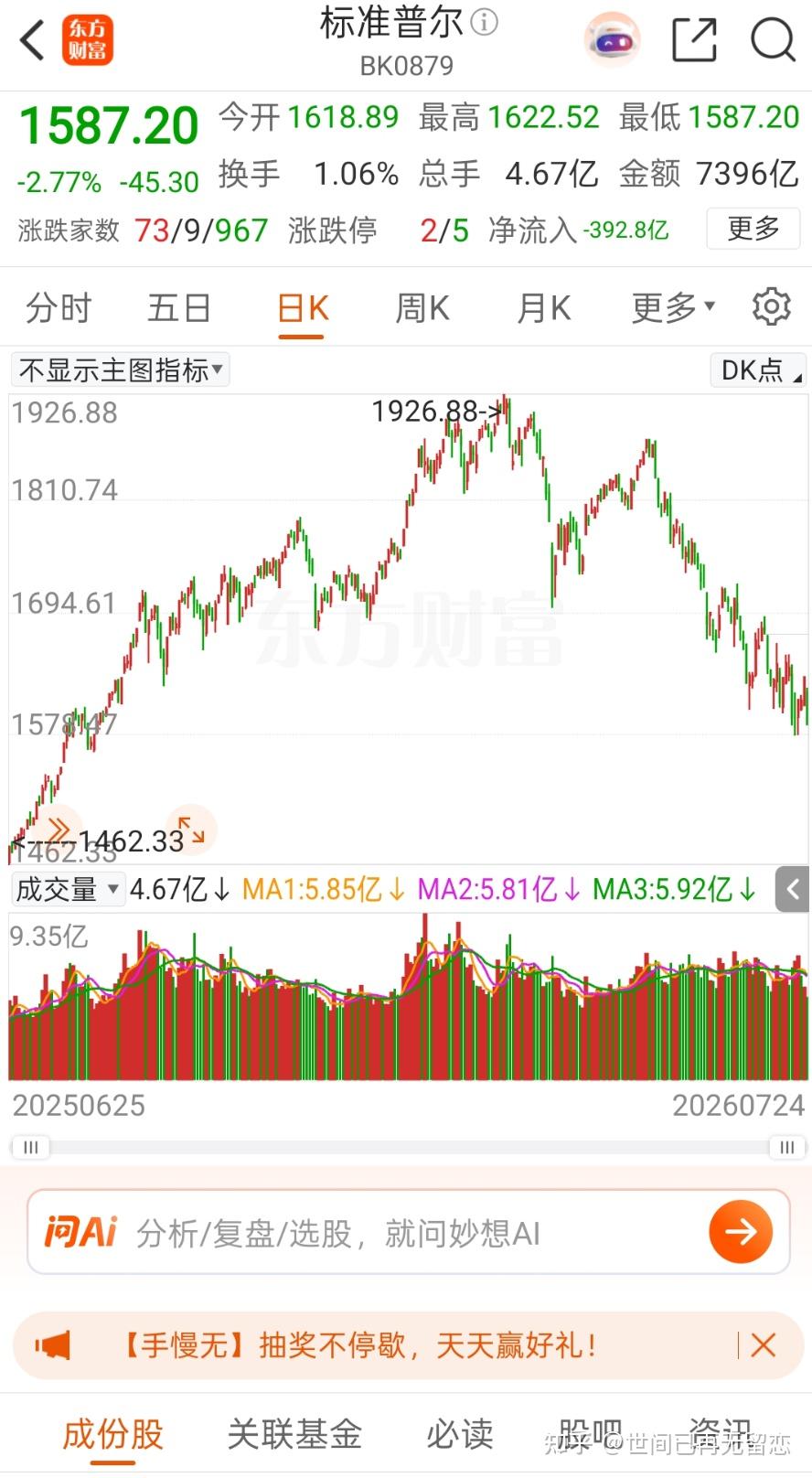Toggle the DK点 option

pyautogui.click(x=759, y=370)
